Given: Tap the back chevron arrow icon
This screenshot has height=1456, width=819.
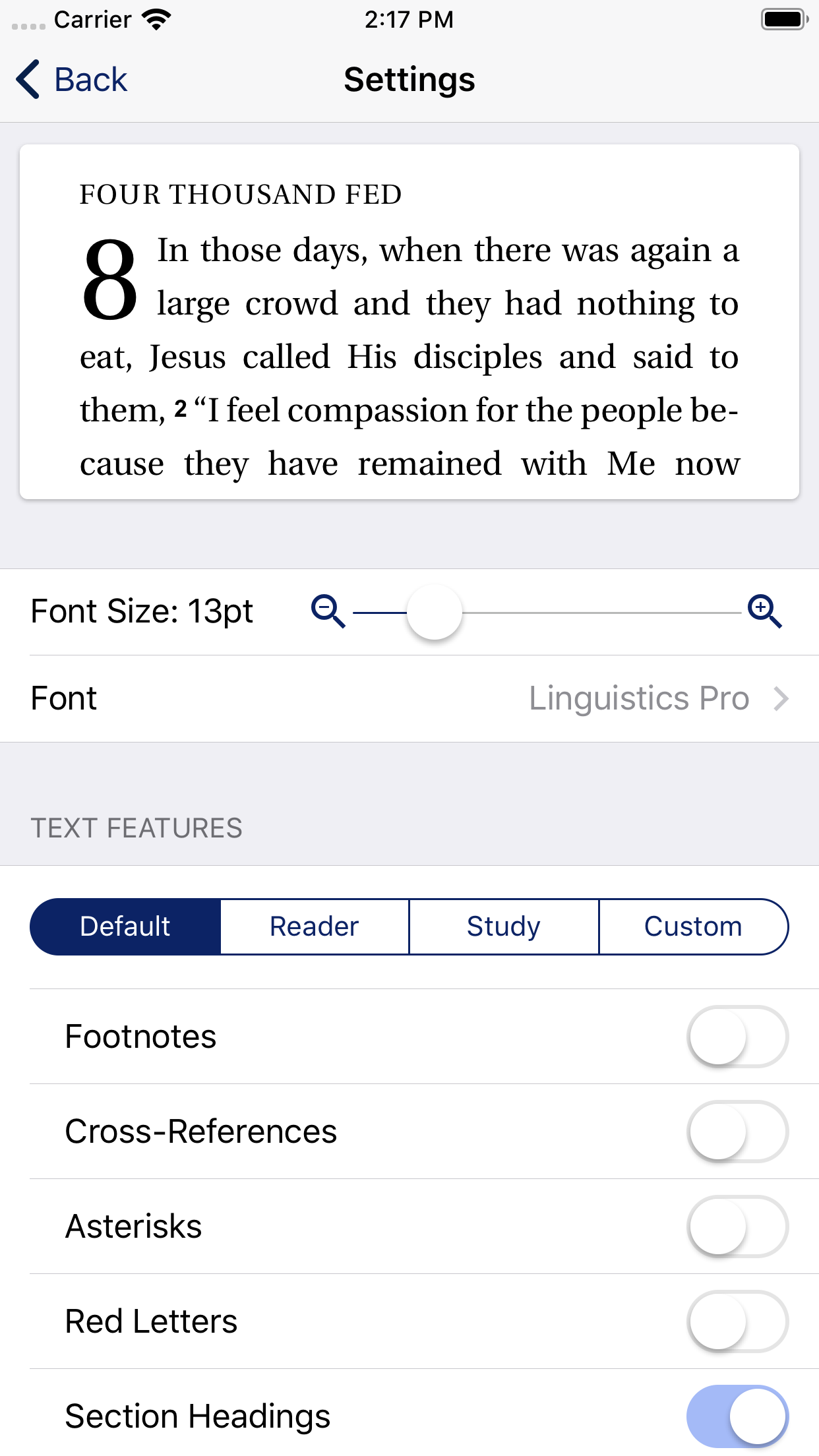Looking at the screenshot, I should tap(28, 78).
